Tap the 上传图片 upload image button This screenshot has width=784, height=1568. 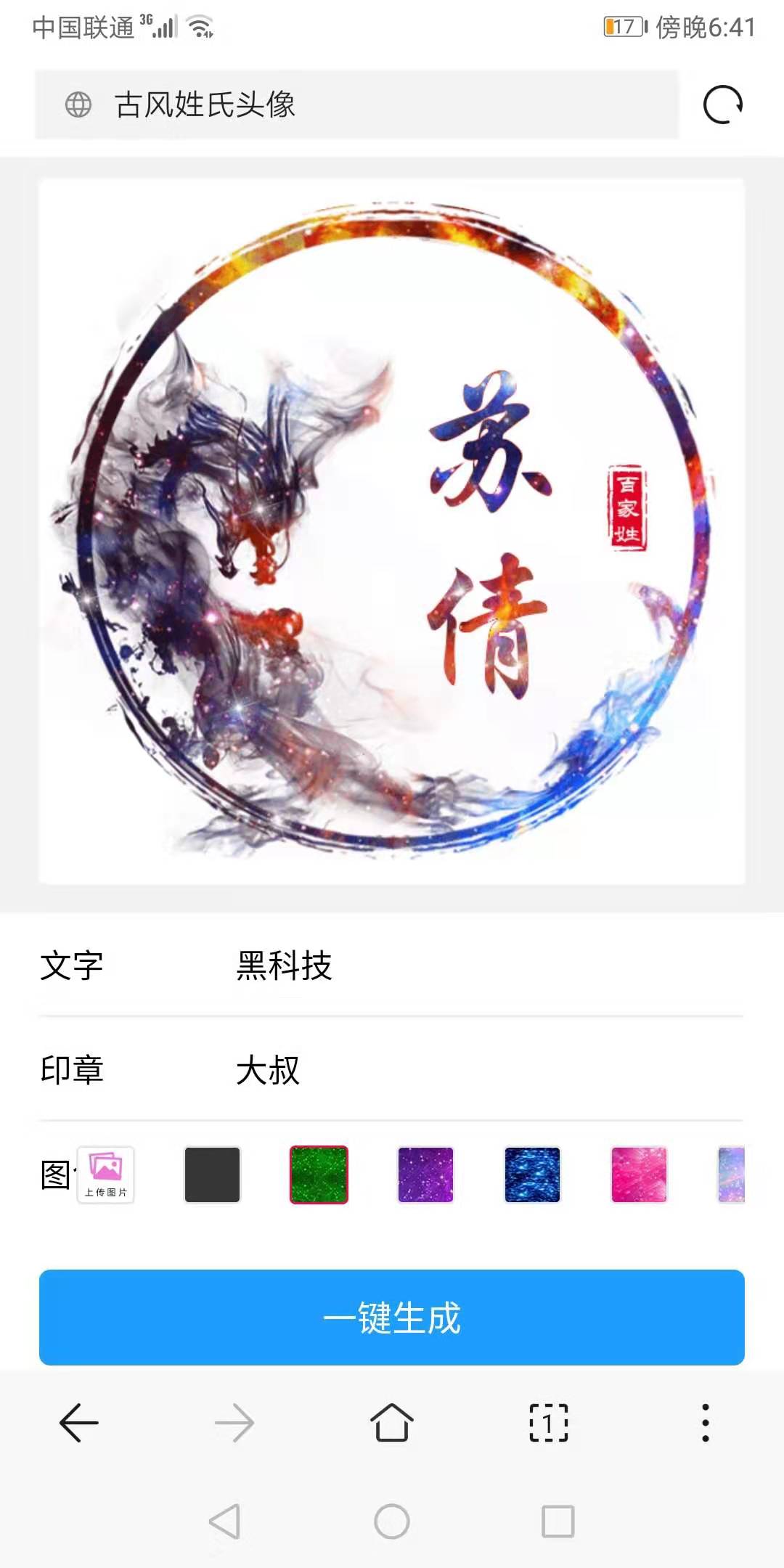point(106,1175)
